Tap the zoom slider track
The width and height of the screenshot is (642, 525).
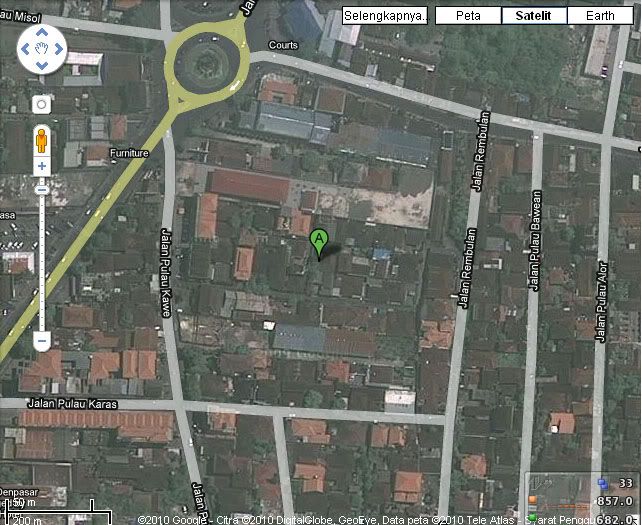pos(41,260)
